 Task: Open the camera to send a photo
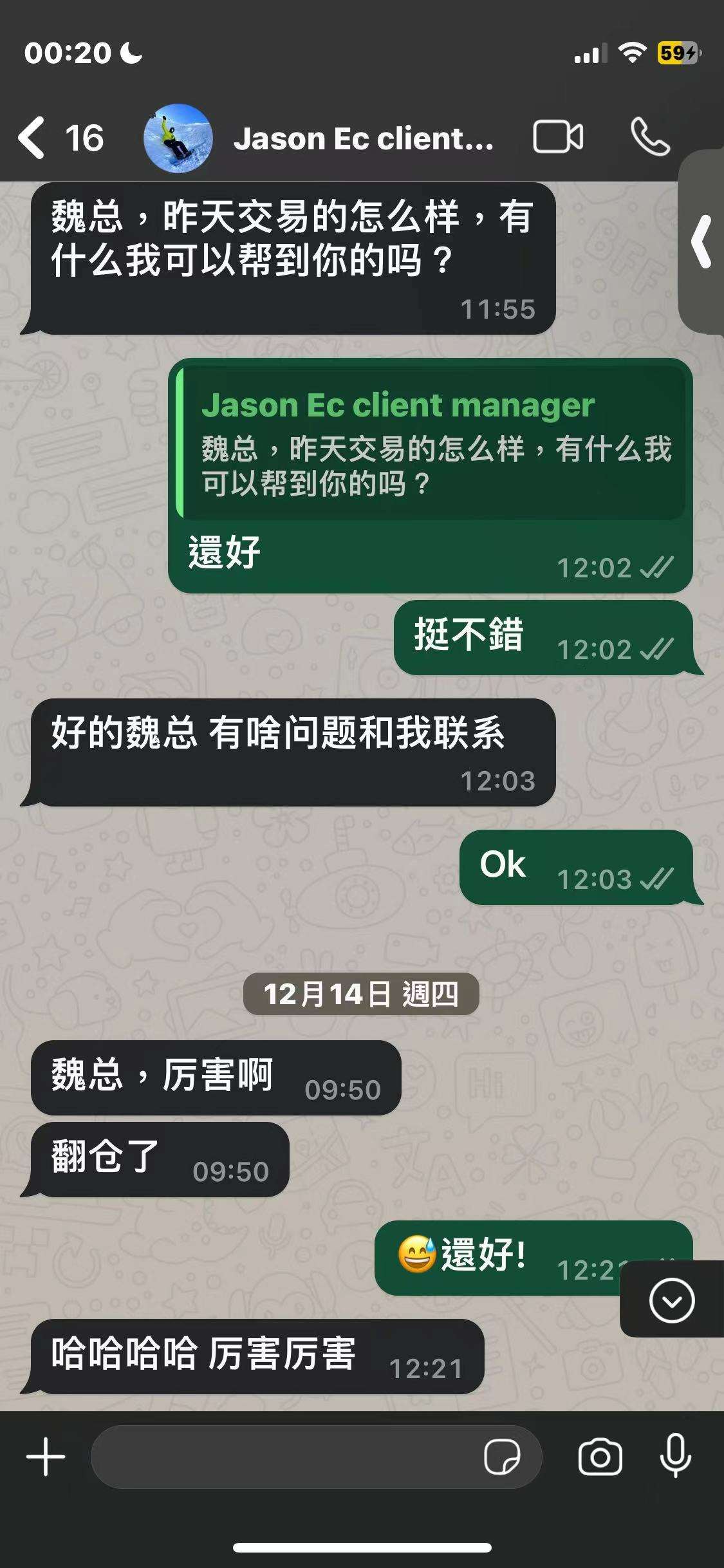(600, 1457)
